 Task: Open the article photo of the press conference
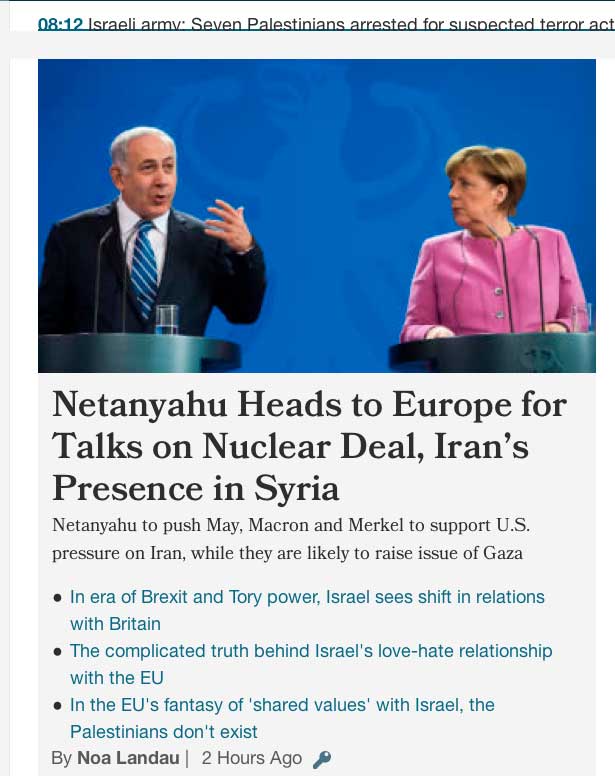(x=316, y=215)
